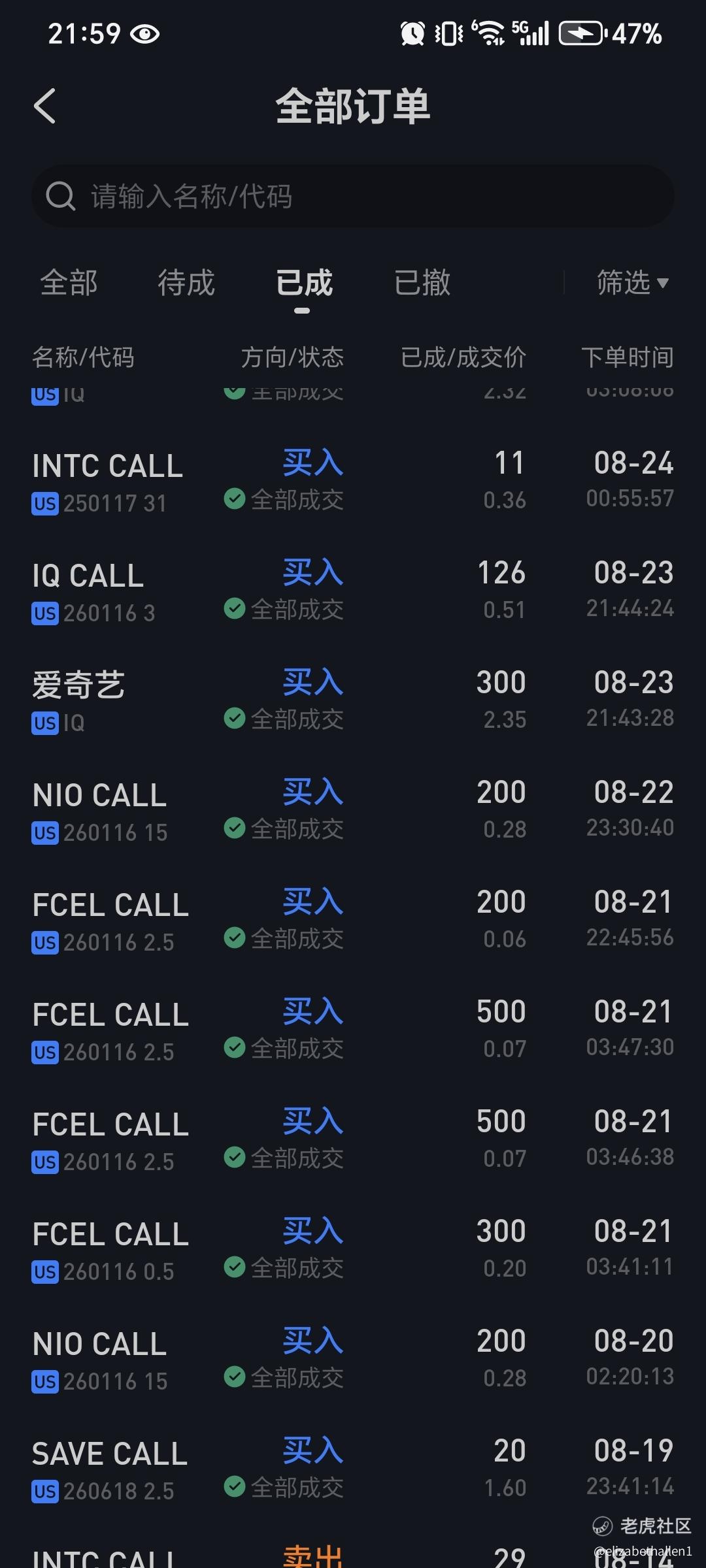Select the 已成 tab

304,283
